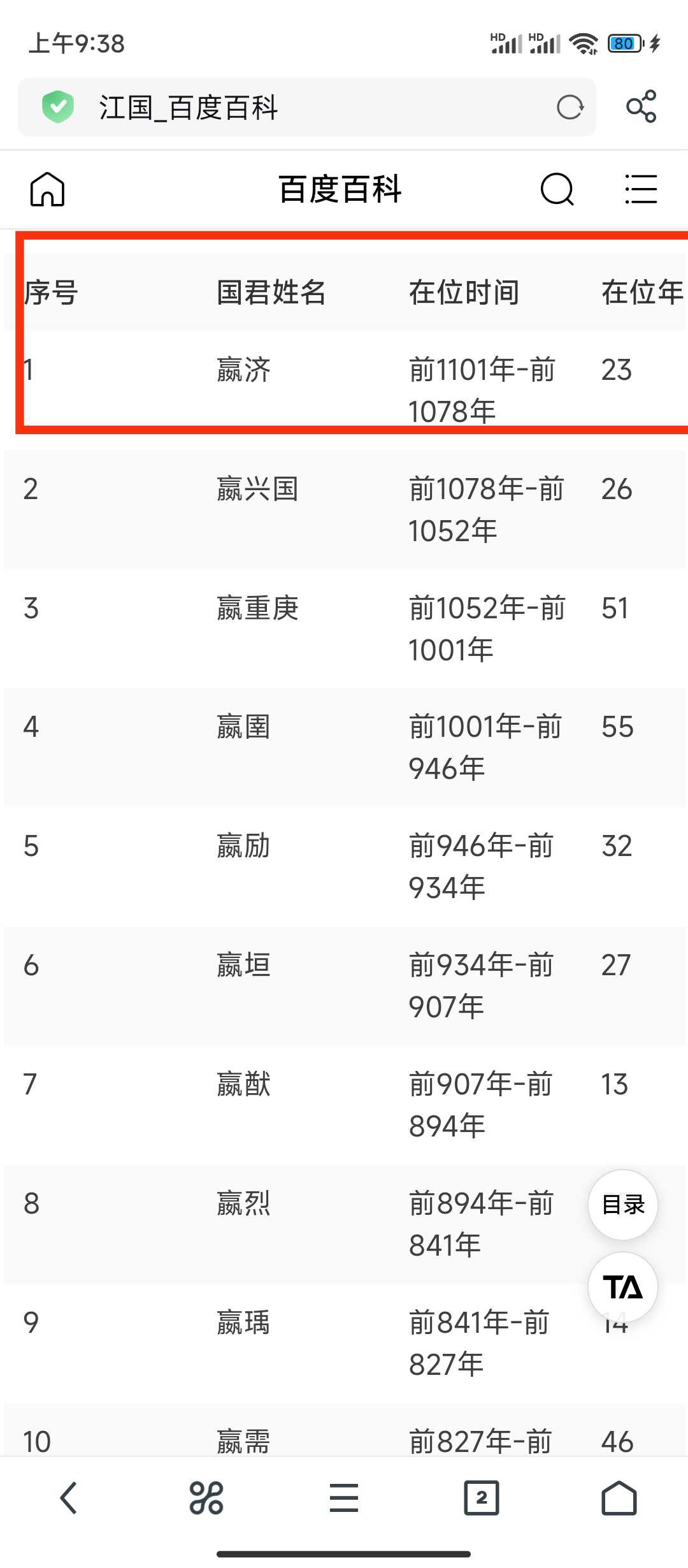Open the browser's four-circle tools icon
The height and width of the screenshot is (1568, 688).
pyautogui.click(x=206, y=1497)
